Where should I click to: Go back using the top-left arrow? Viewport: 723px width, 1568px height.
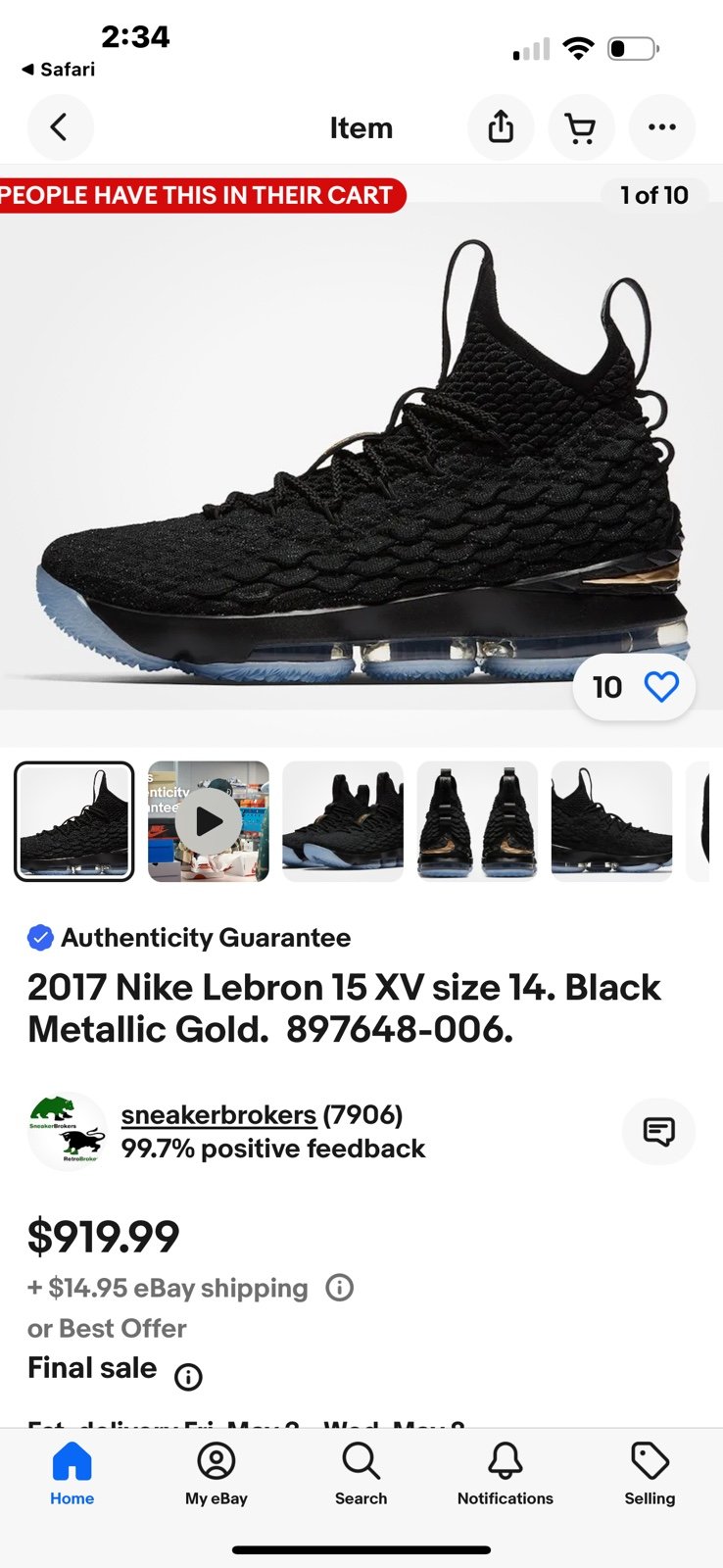point(60,127)
